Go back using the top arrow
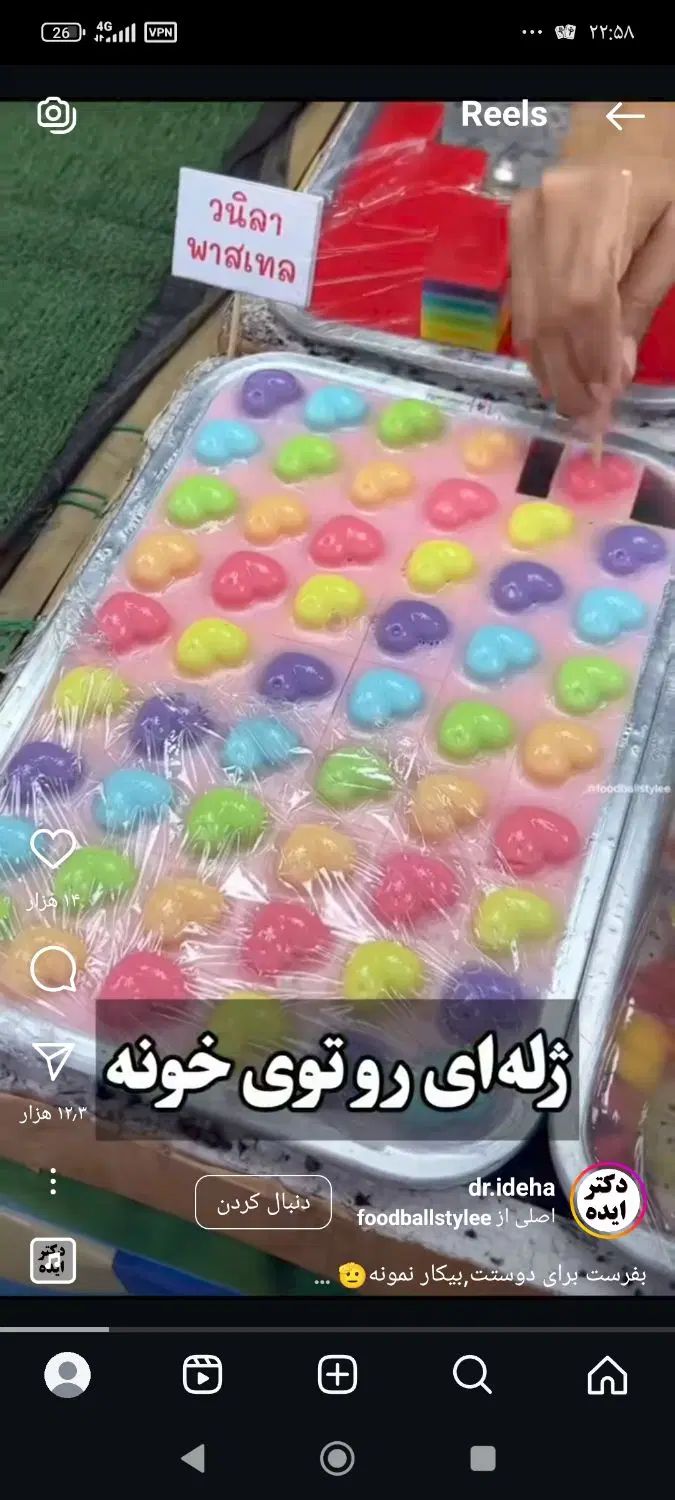Image resolution: width=675 pixels, height=1500 pixels. coord(624,116)
